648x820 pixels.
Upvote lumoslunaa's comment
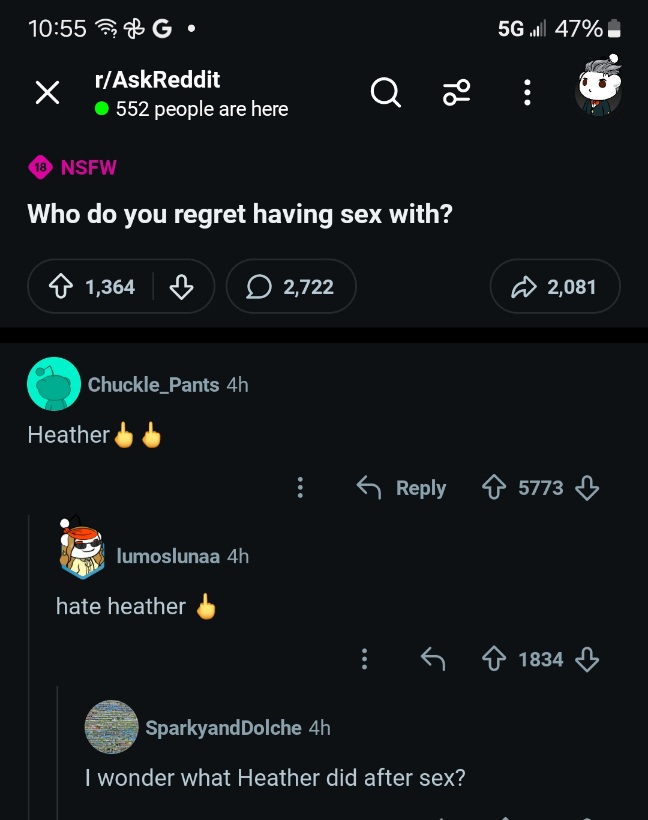494,659
